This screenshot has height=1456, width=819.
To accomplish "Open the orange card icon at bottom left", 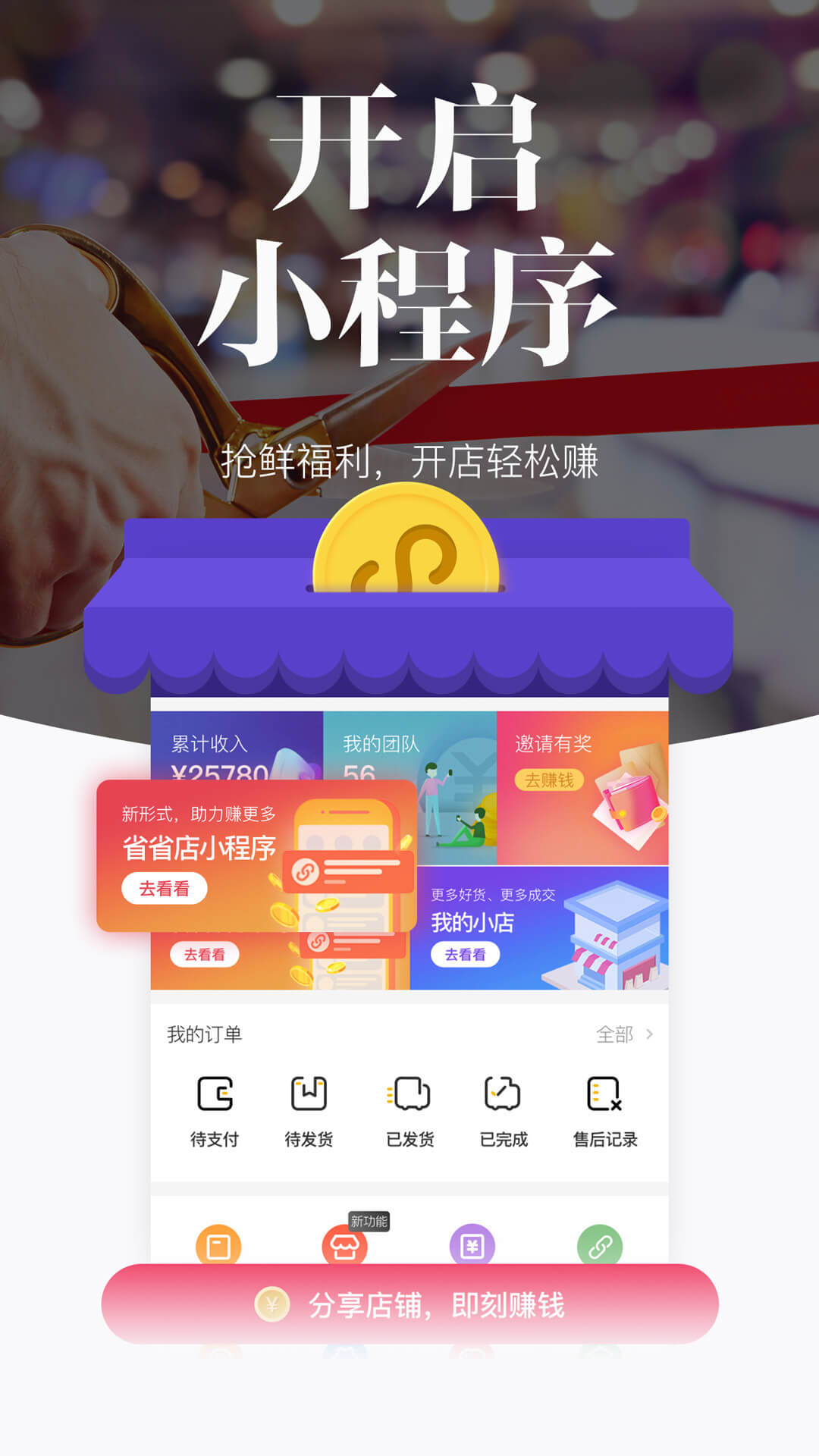I will [x=219, y=1244].
